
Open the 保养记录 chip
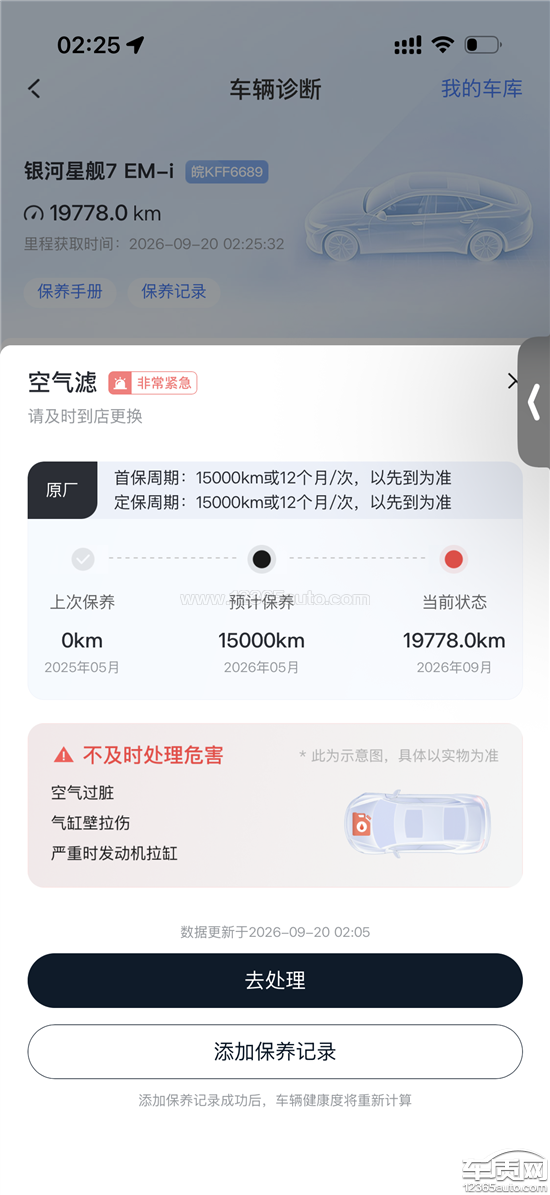(174, 292)
